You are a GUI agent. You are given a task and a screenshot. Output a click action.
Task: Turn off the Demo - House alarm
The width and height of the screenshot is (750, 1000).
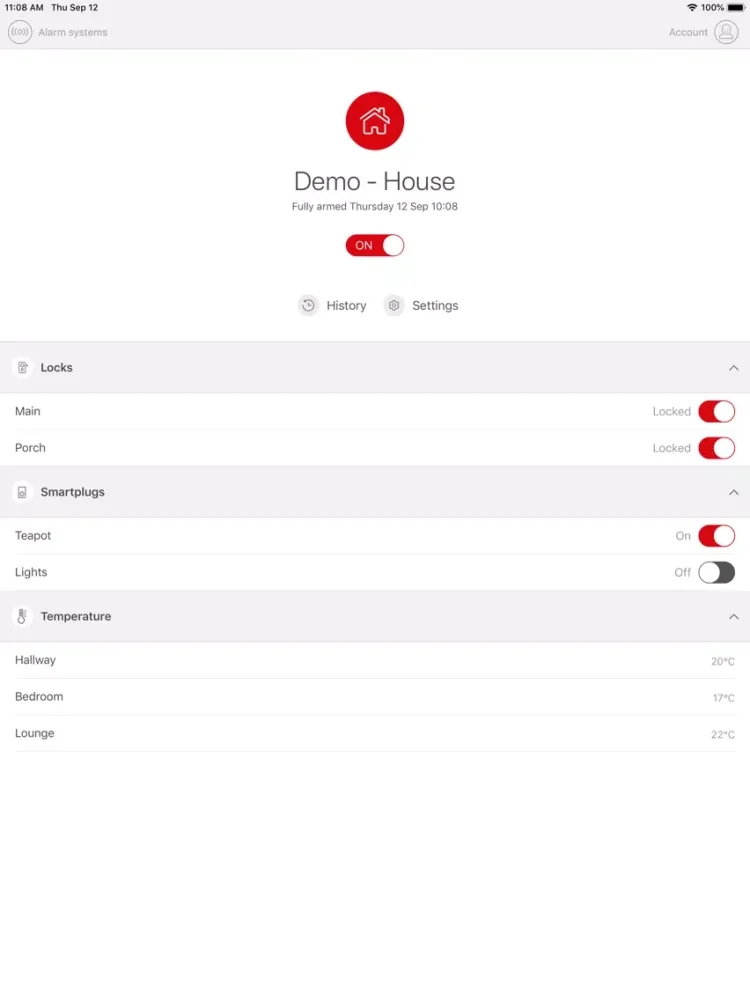pos(375,245)
